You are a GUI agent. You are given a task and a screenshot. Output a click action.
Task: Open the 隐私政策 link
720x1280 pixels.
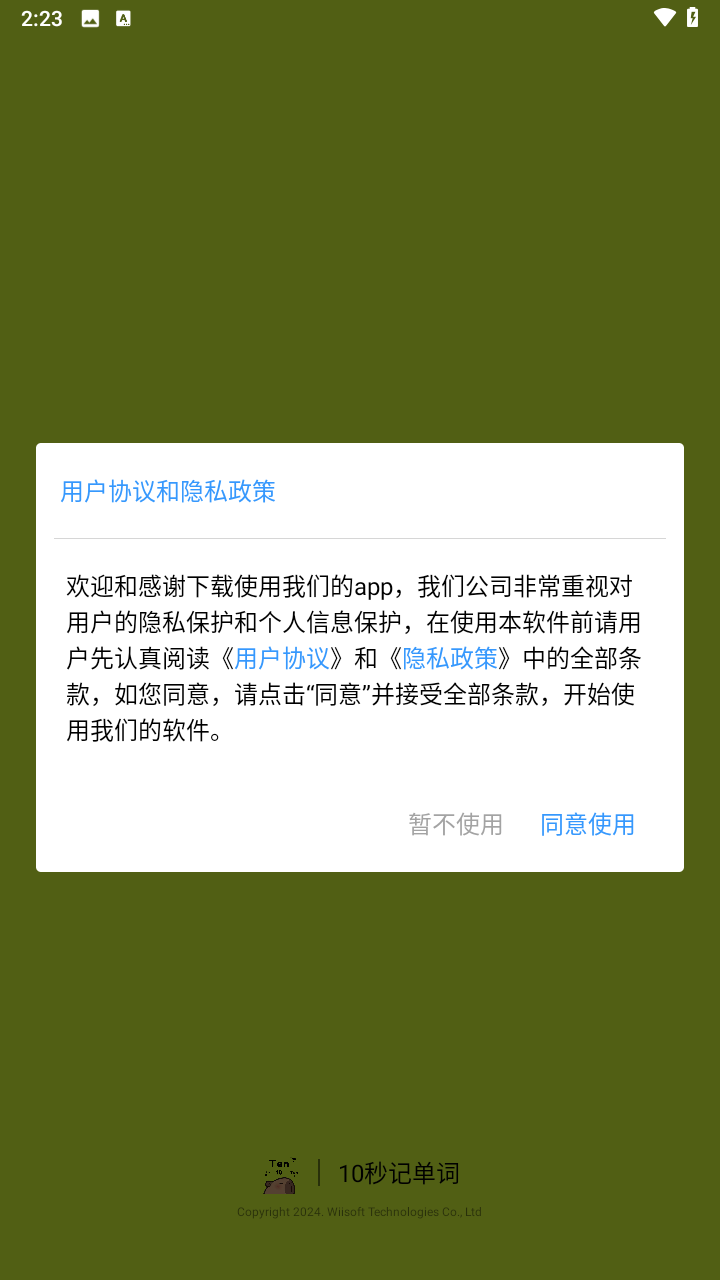(x=450, y=658)
